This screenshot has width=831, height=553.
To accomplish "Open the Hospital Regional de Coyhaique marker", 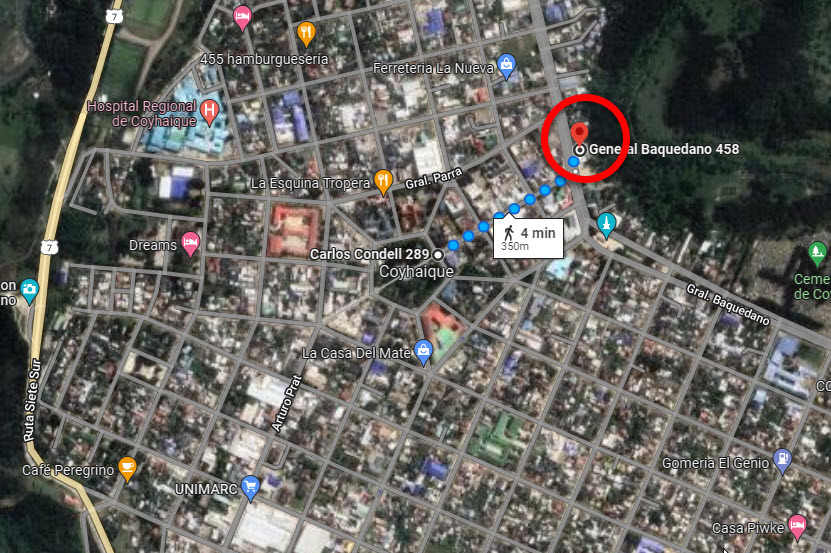I will [209, 108].
